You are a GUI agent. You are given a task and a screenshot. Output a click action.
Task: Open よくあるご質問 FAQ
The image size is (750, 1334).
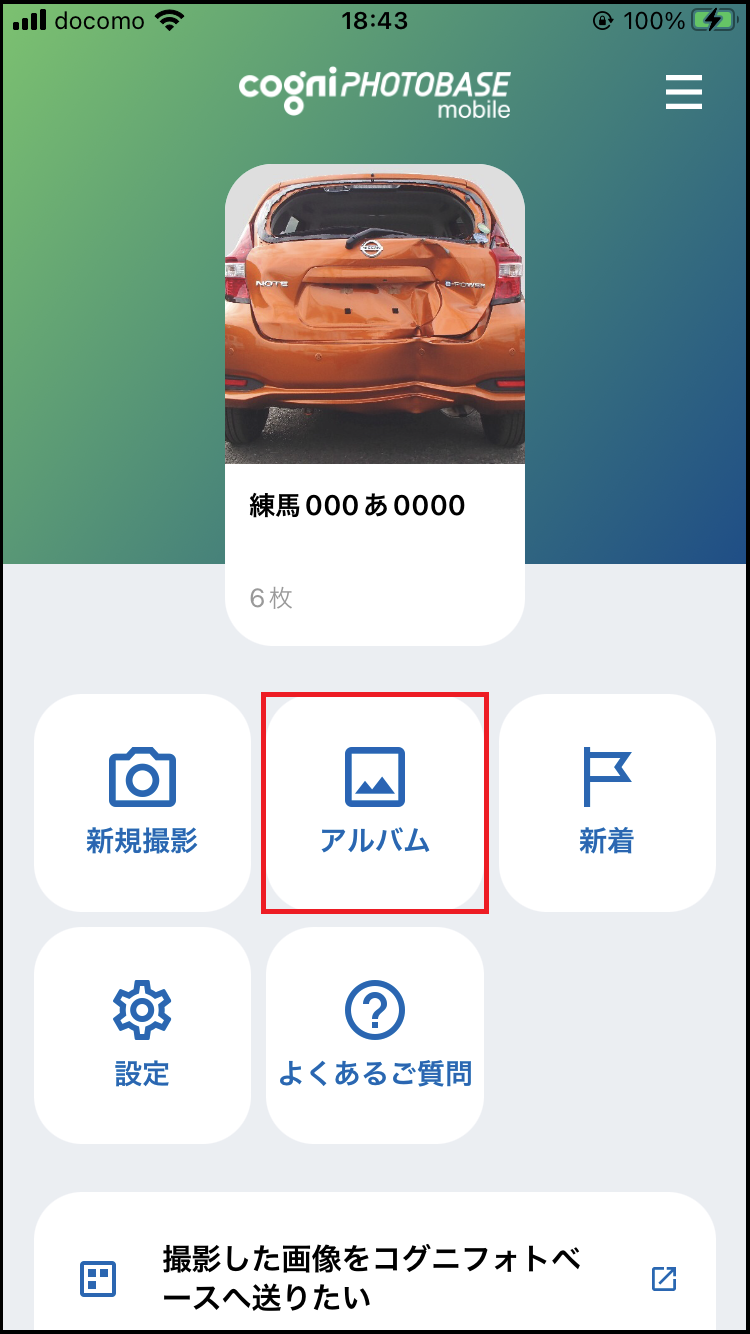375,1034
